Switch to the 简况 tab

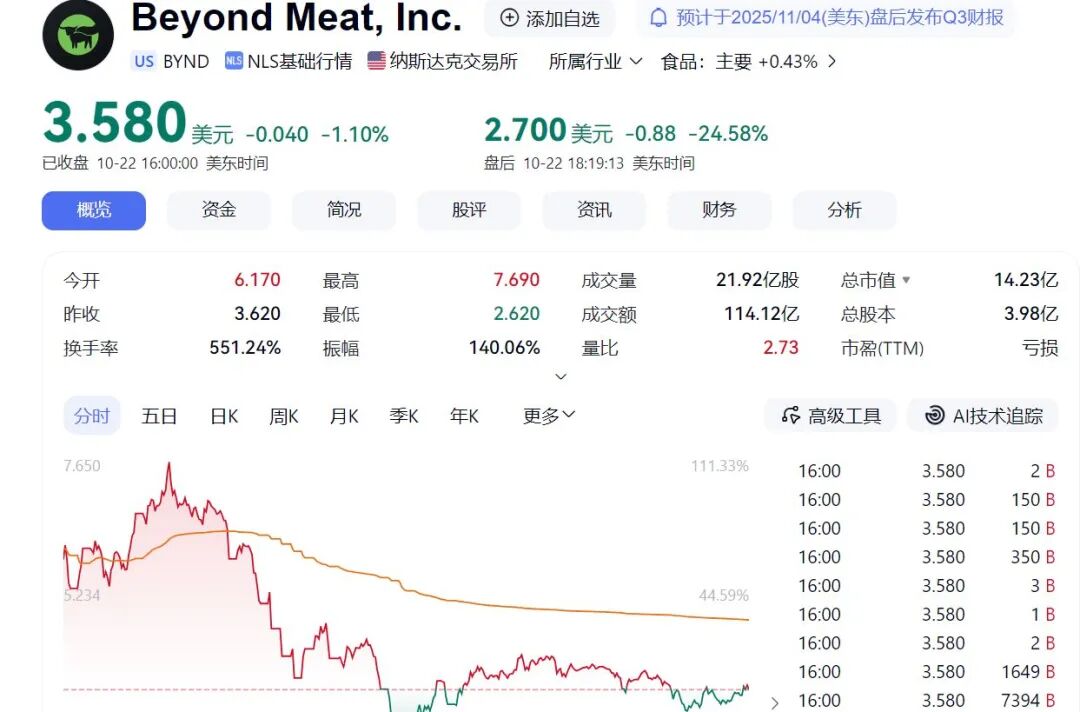(344, 210)
